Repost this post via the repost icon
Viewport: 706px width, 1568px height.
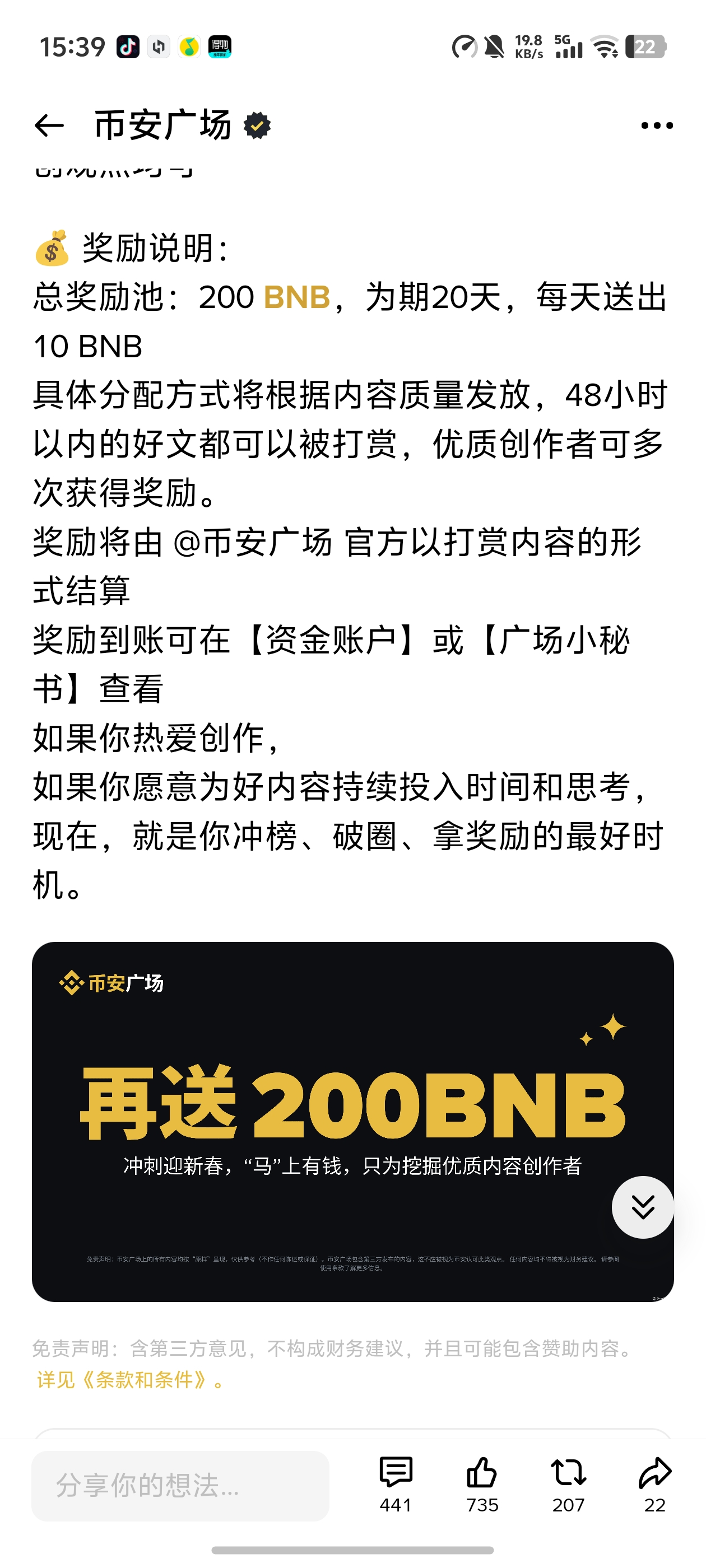point(568,1473)
